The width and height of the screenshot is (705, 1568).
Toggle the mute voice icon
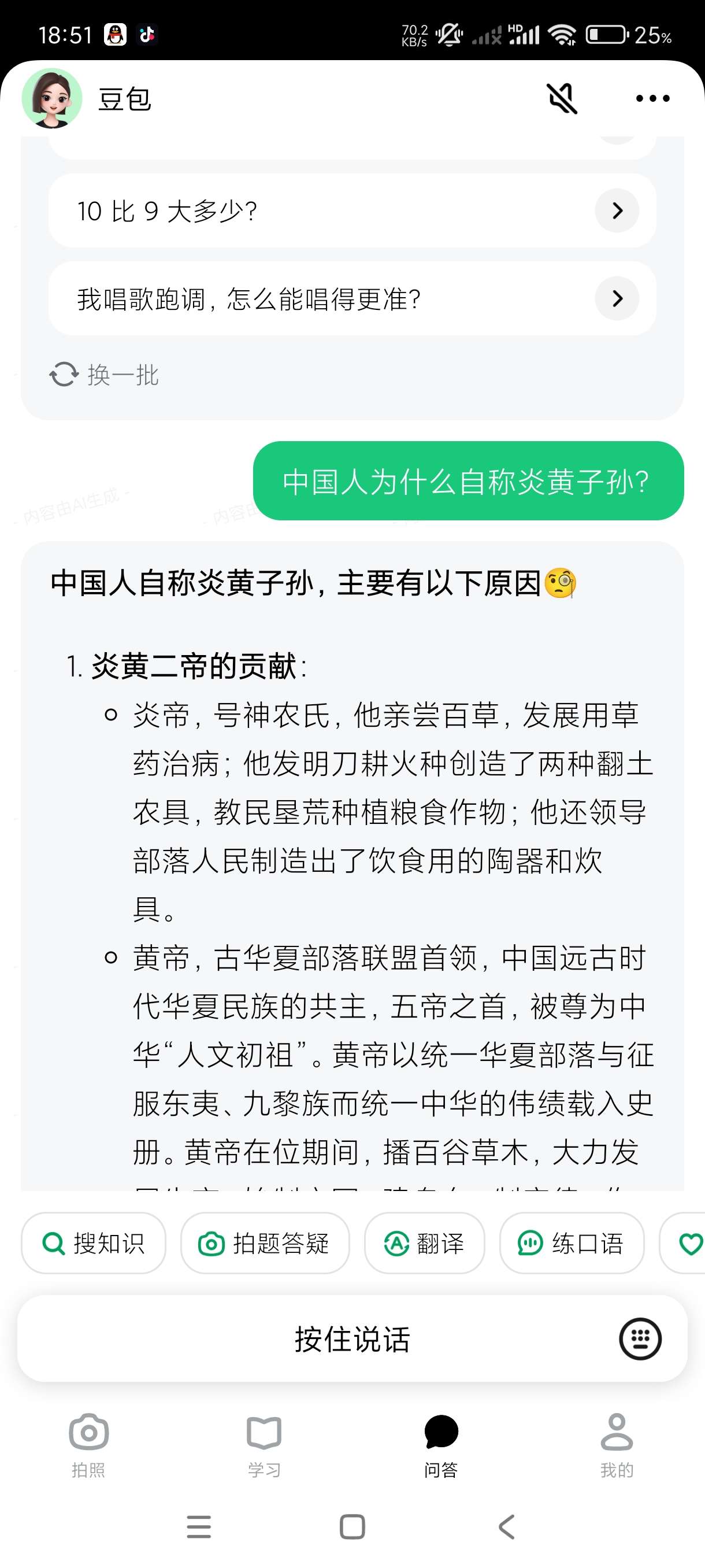(x=562, y=99)
